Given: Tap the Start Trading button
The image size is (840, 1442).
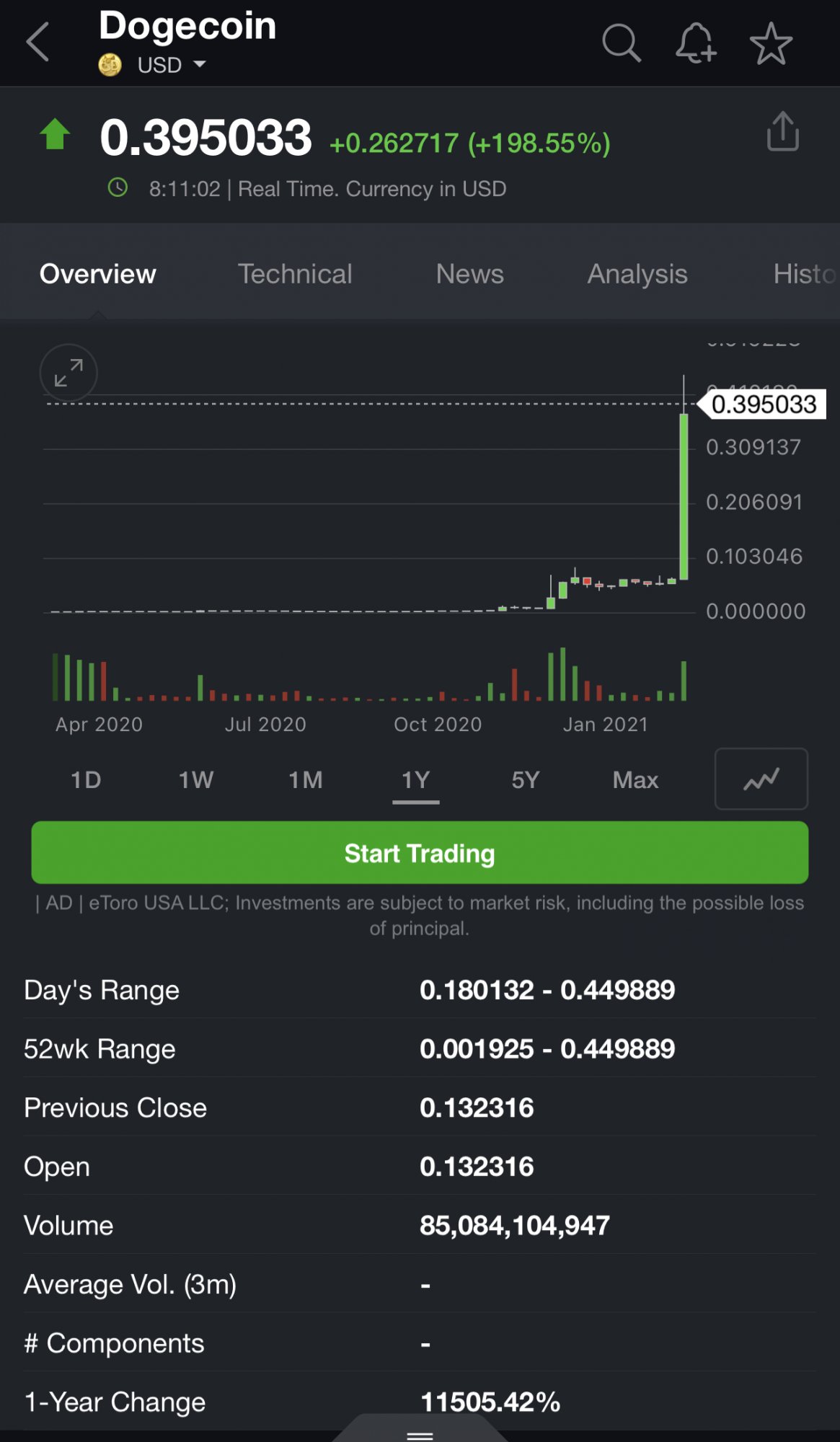Looking at the screenshot, I should [x=420, y=853].
